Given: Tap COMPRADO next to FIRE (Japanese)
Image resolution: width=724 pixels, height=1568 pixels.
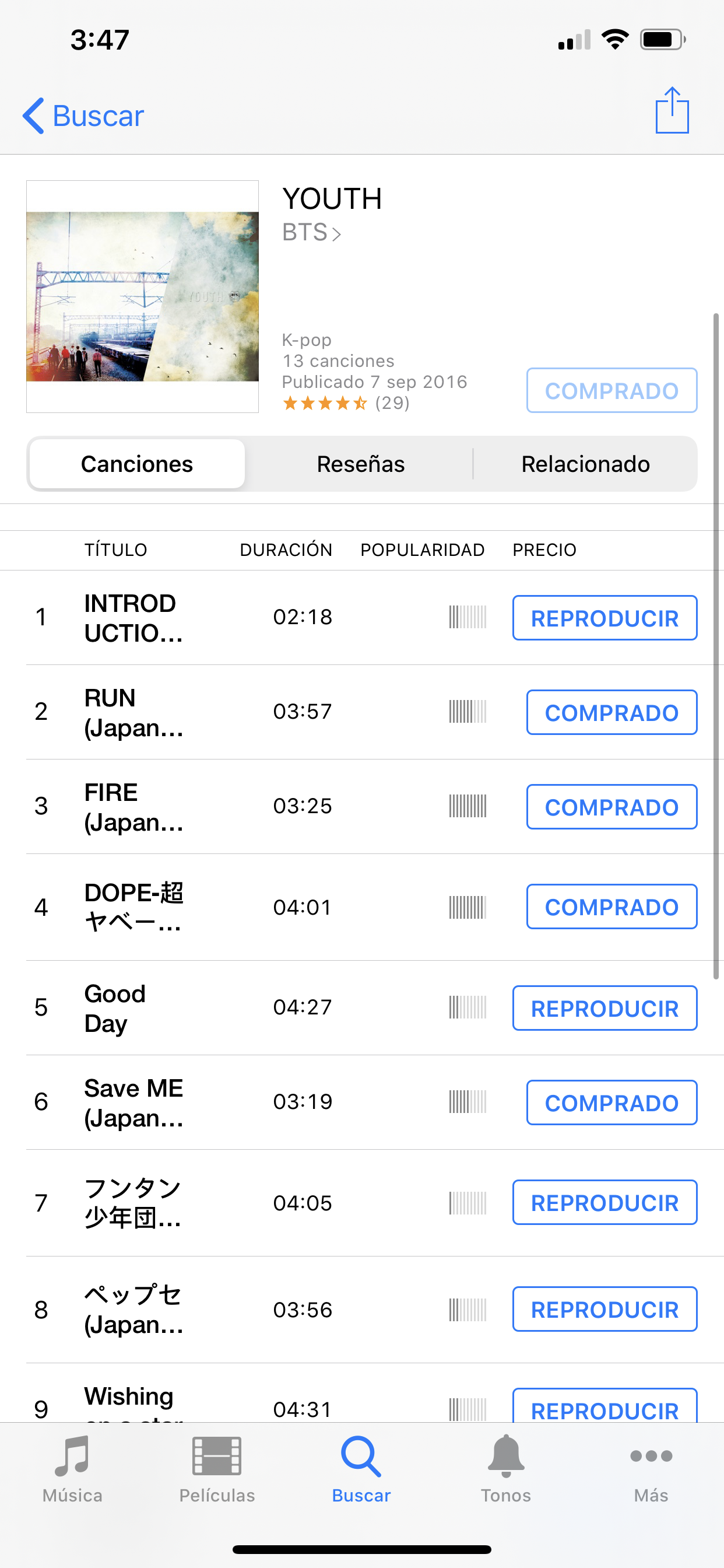Looking at the screenshot, I should pos(611,807).
